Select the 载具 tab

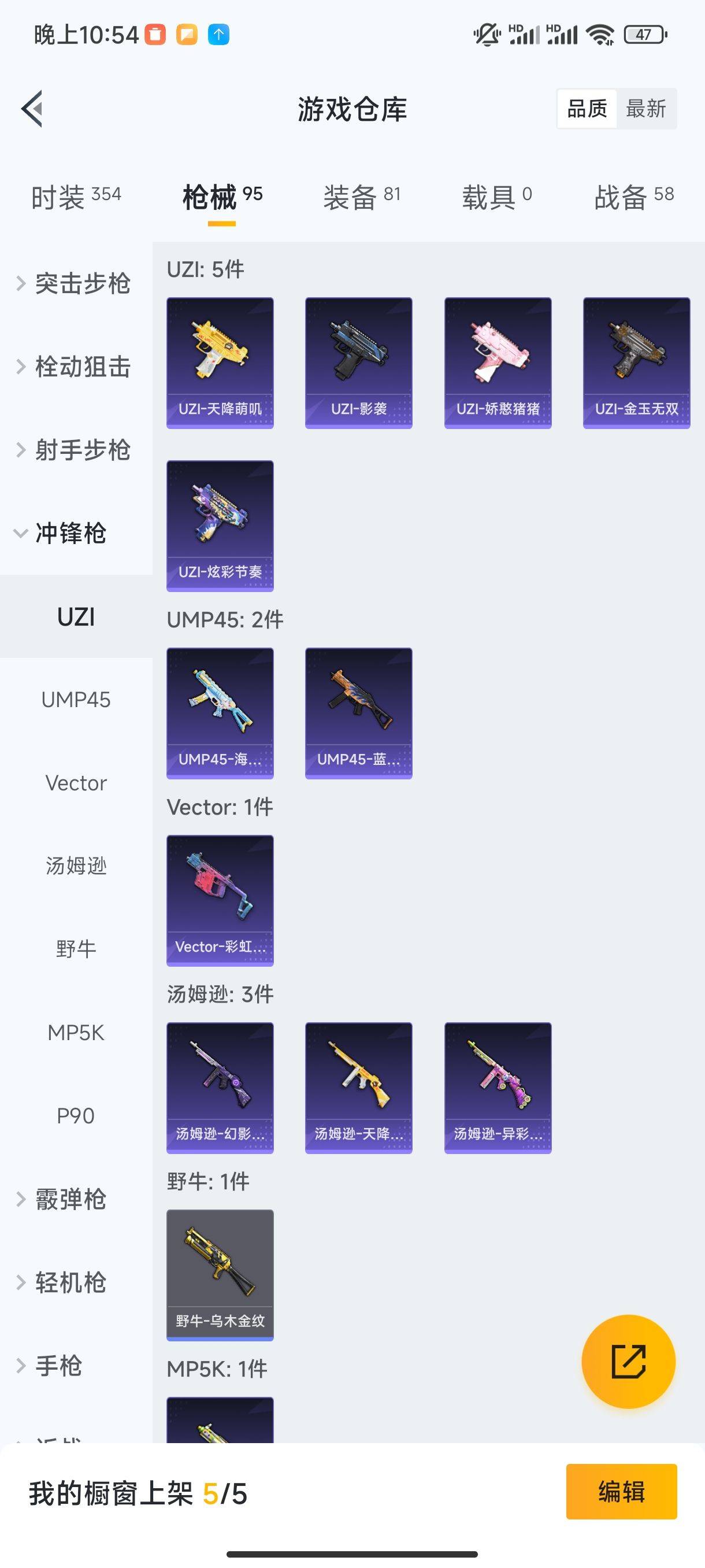tap(497, 197)
